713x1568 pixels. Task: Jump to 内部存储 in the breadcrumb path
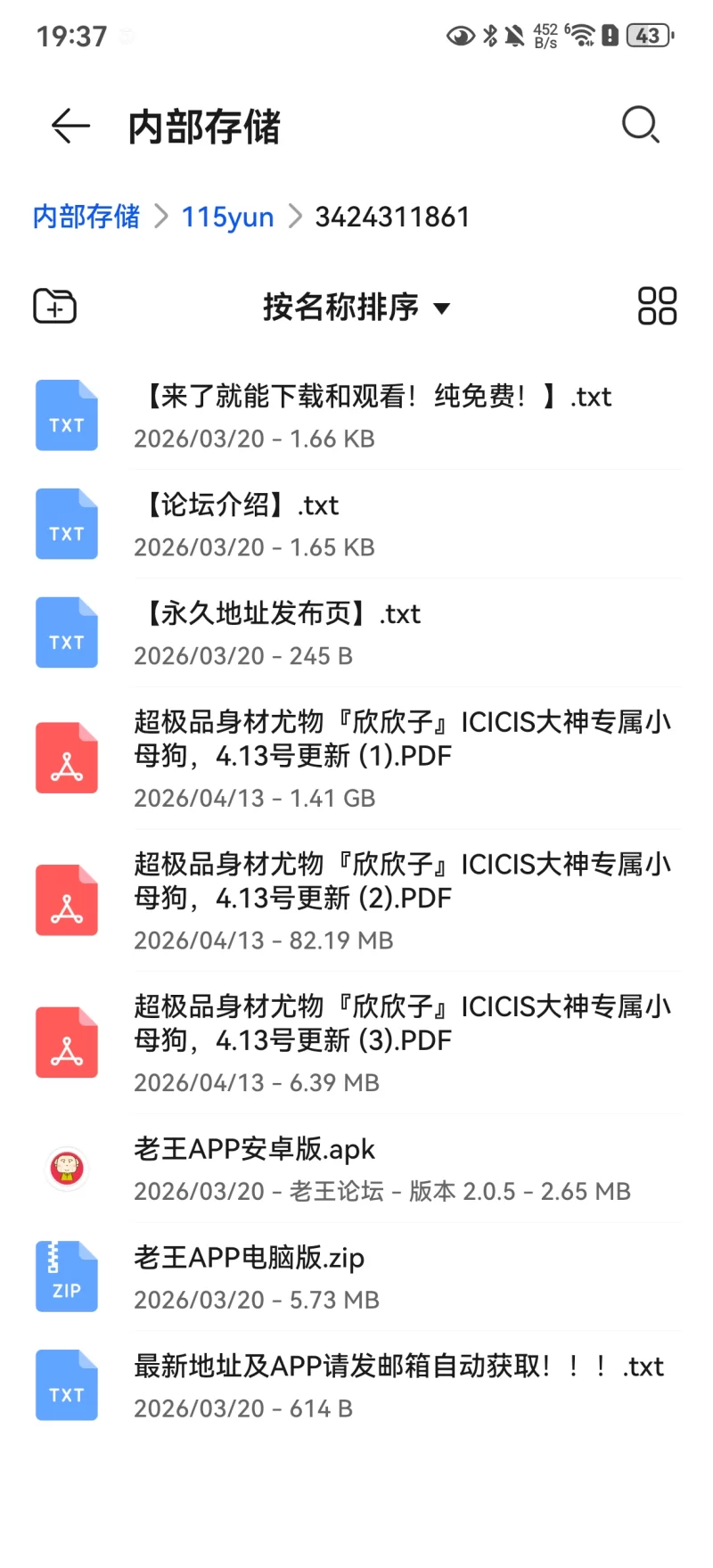point(86,217)
